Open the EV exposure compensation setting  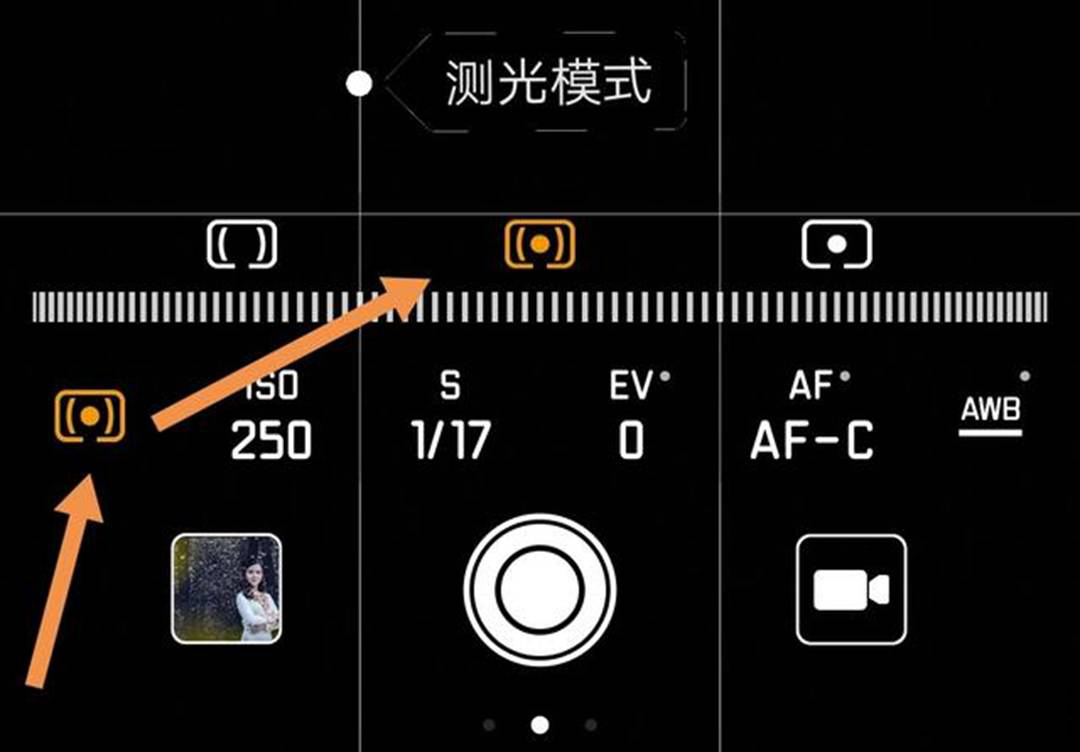(632, 420)
